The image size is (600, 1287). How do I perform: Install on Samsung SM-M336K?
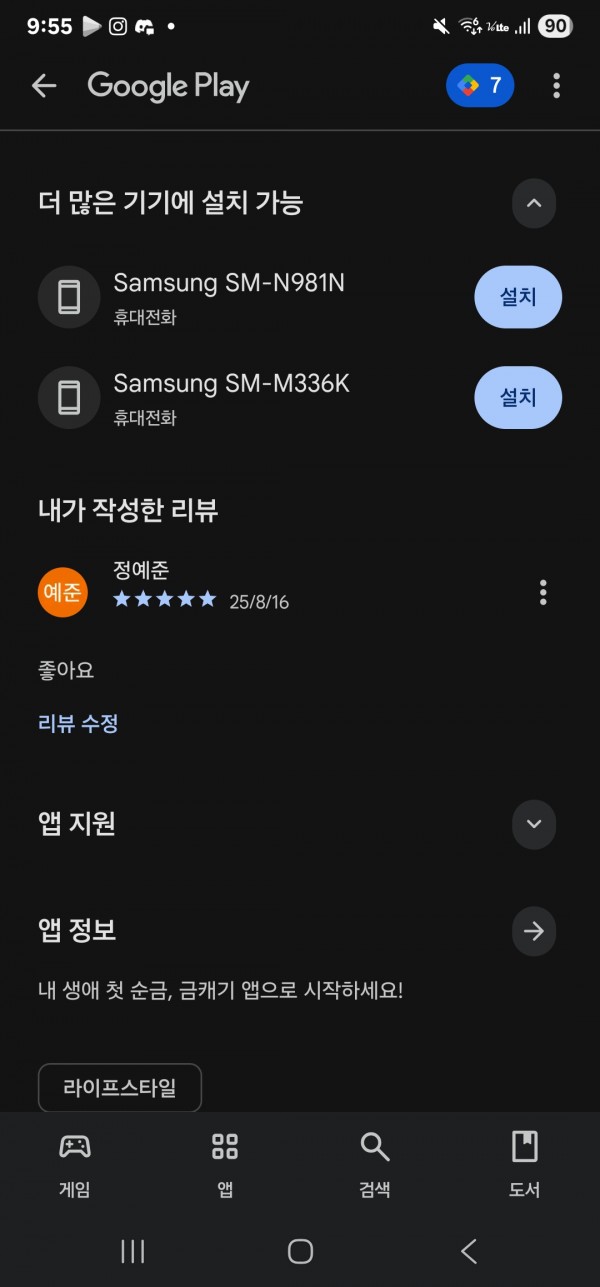[x=518, y=397]
